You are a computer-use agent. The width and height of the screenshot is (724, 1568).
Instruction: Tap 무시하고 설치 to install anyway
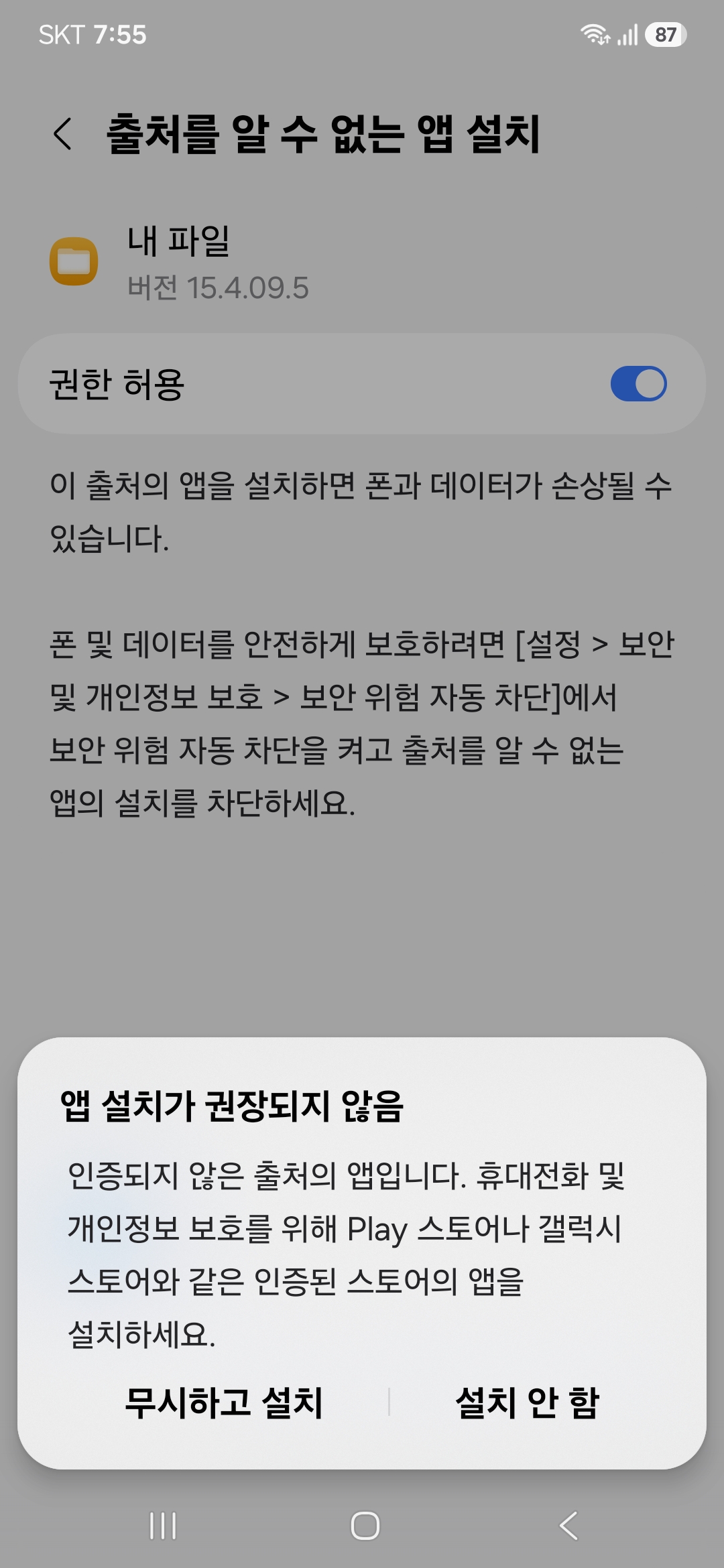224,1402
